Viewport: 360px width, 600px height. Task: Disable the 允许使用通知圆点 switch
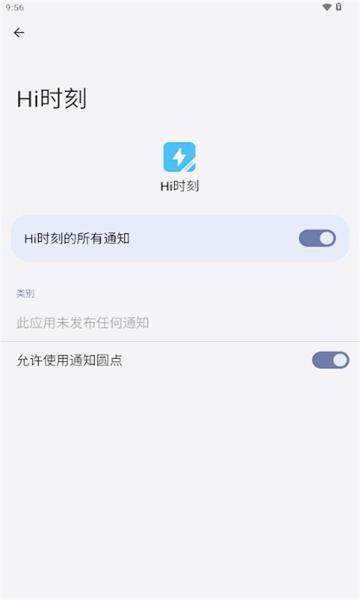pyautogui.click(x=330, y=360)
